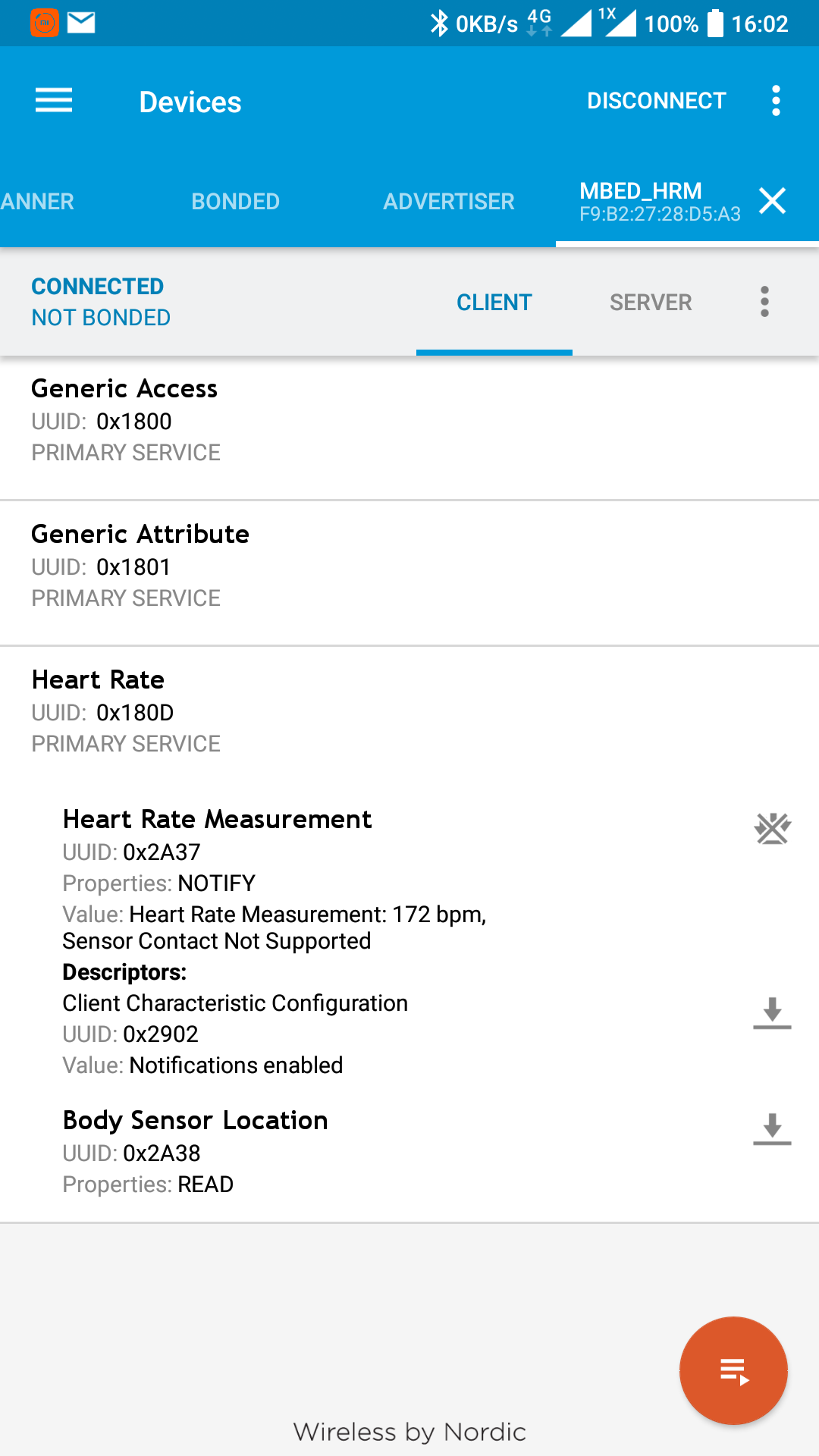Screen dimensions: 819x1456
Task: Tap the DISCONNECT button
Action: click(x=656, y=101)
